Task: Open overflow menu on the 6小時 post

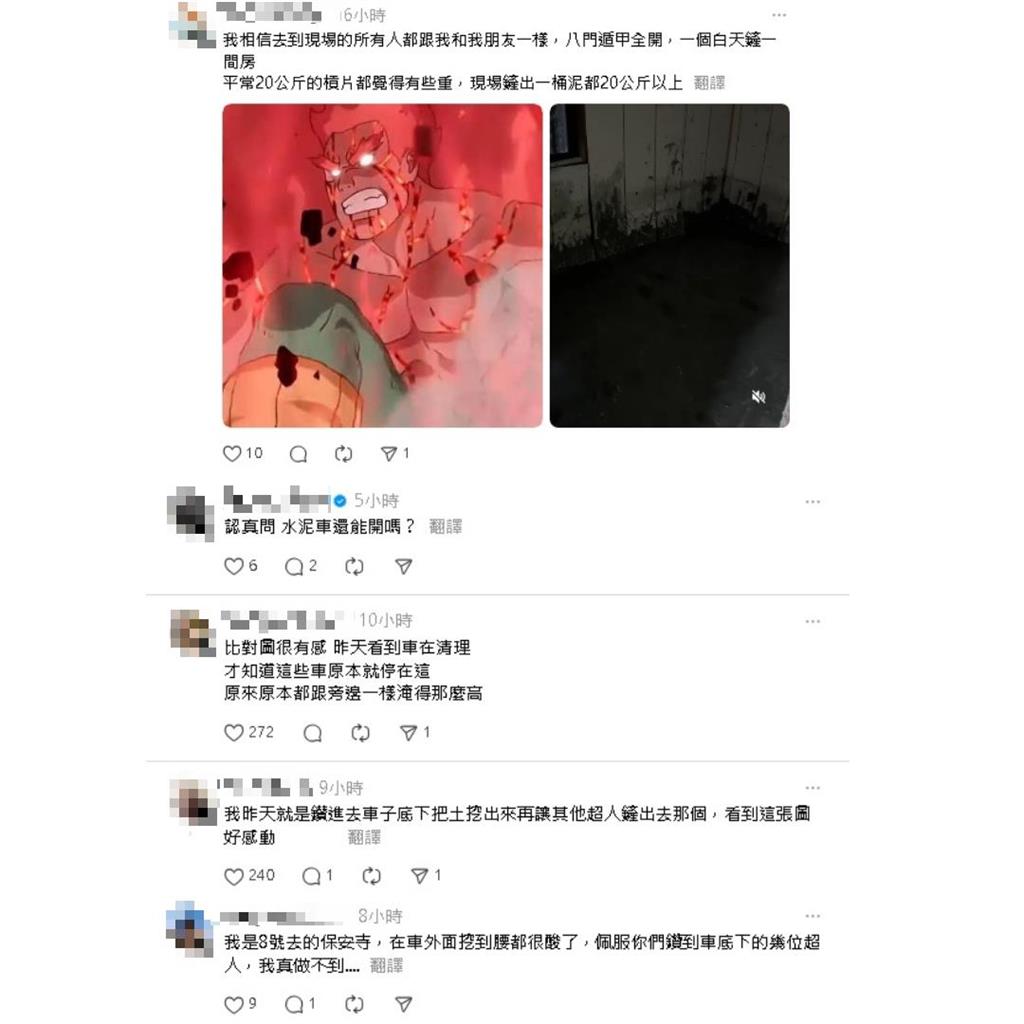Action: click(x=779, y=15)
